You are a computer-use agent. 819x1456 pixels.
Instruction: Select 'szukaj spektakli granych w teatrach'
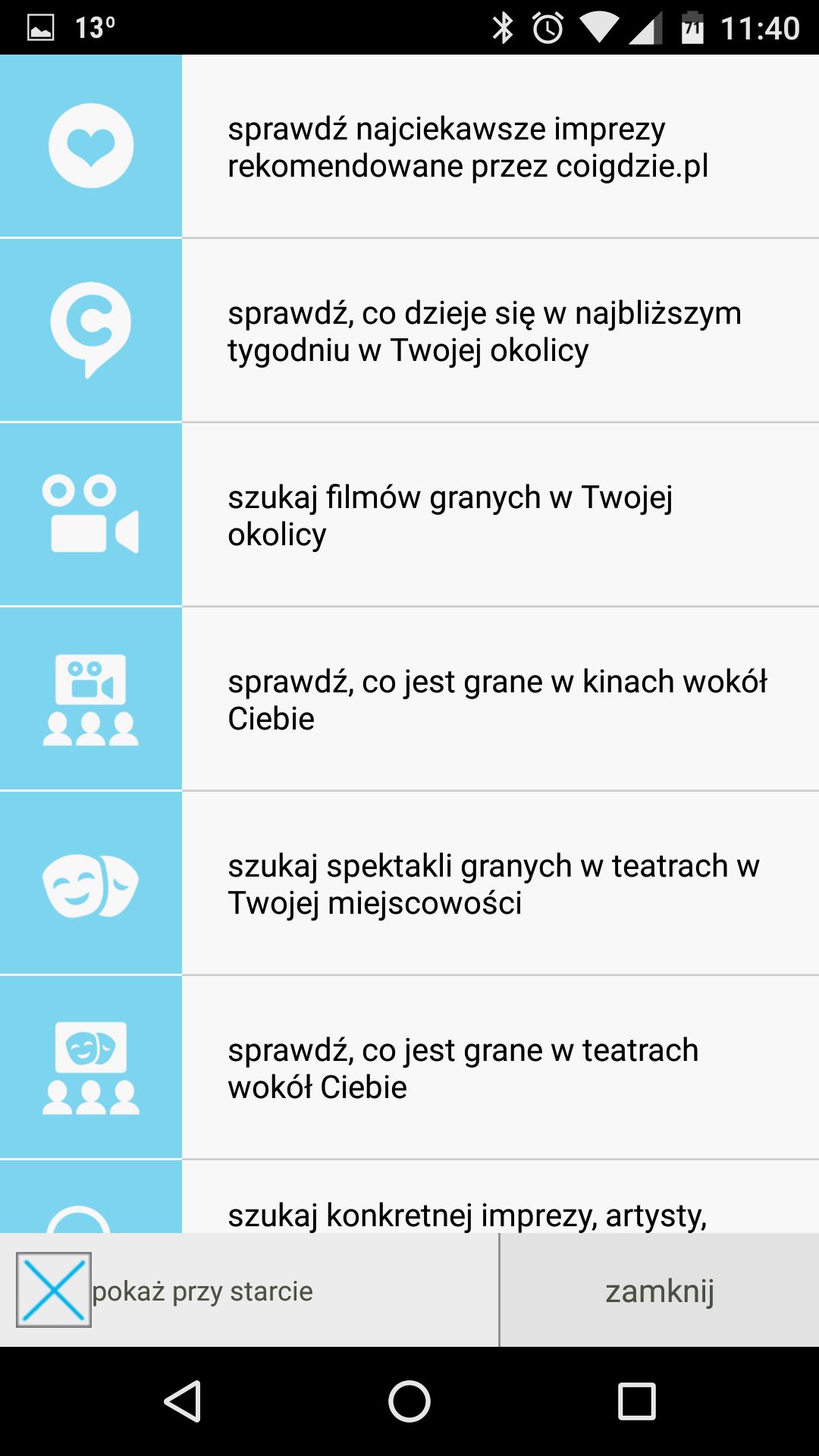click(409, 883)
